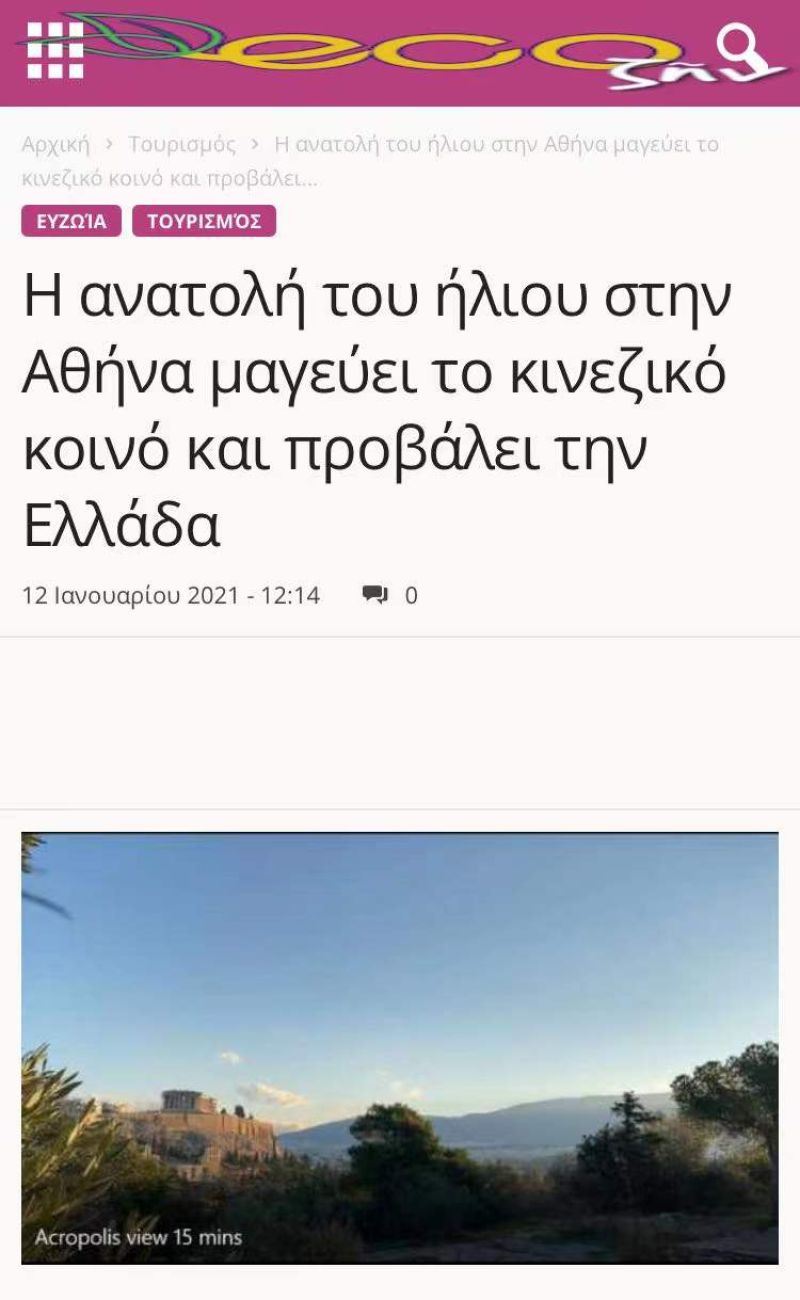Open the Τουρισμός breadcrumb link
This screenshot has height=1300, width=800.
point(182,145)
